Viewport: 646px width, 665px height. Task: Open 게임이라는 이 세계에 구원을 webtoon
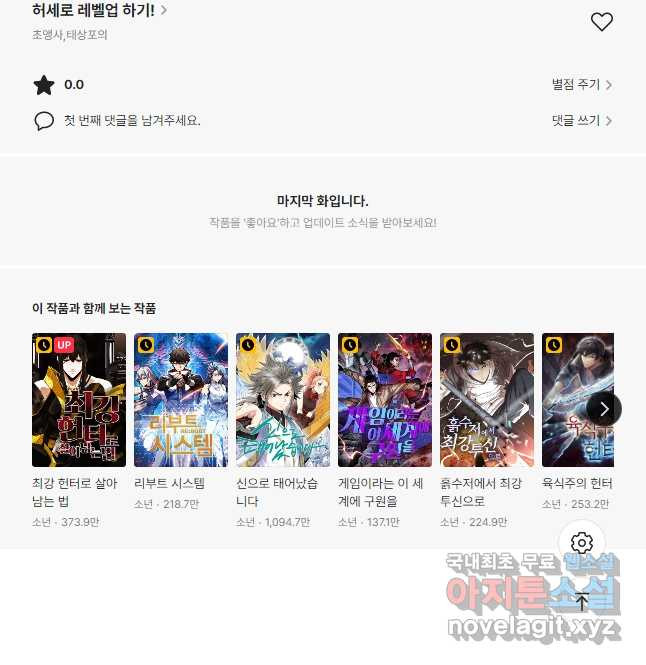385,400
